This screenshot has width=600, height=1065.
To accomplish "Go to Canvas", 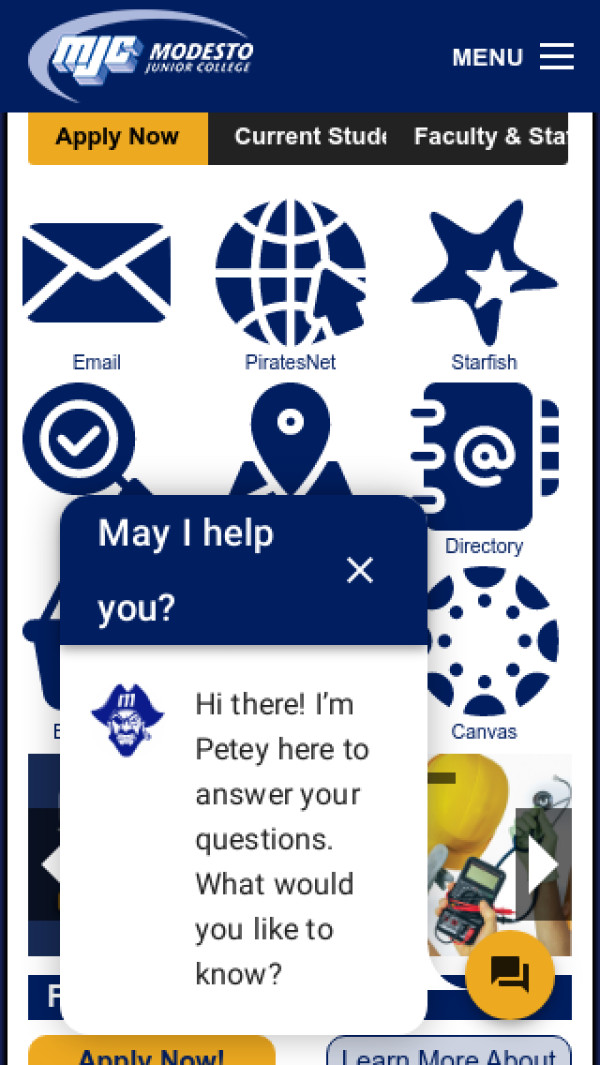I will tap(484, 650).
